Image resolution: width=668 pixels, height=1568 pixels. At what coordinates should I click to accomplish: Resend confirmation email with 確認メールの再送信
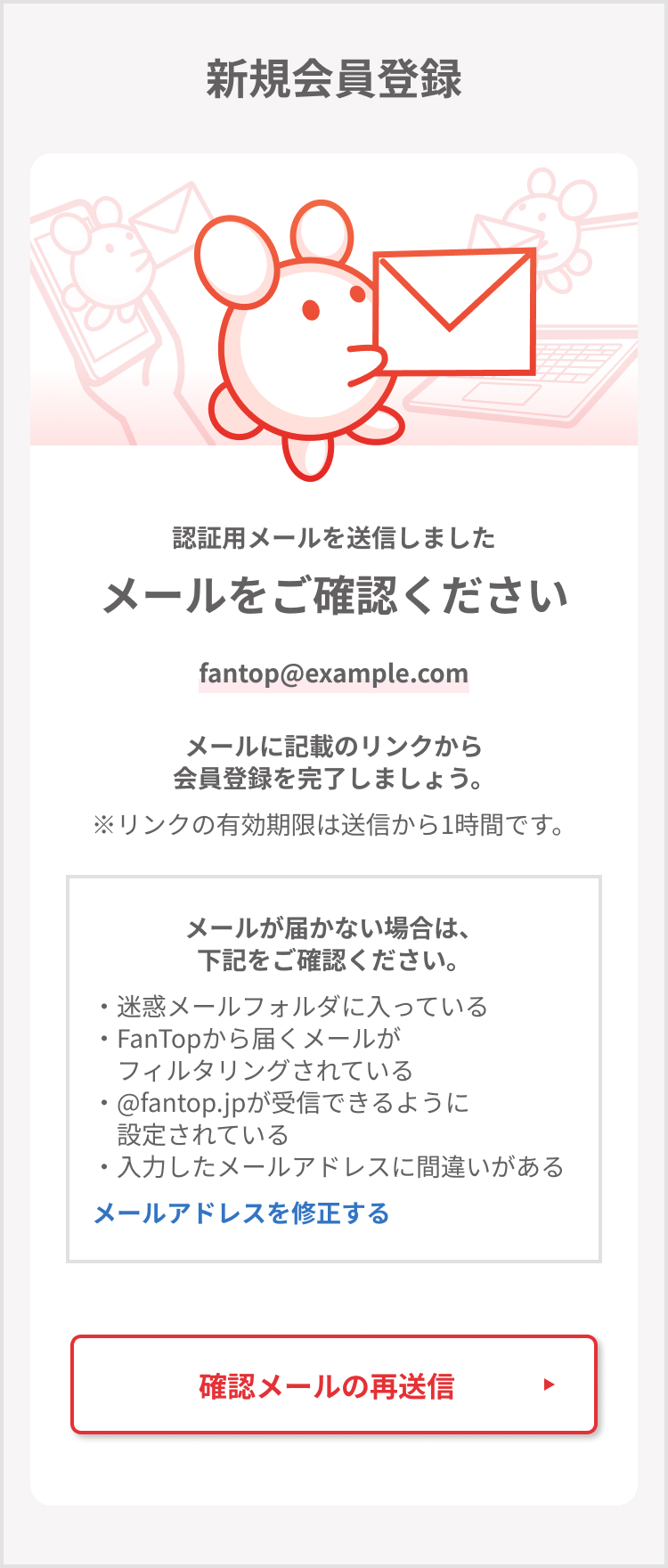point(333,1385)
